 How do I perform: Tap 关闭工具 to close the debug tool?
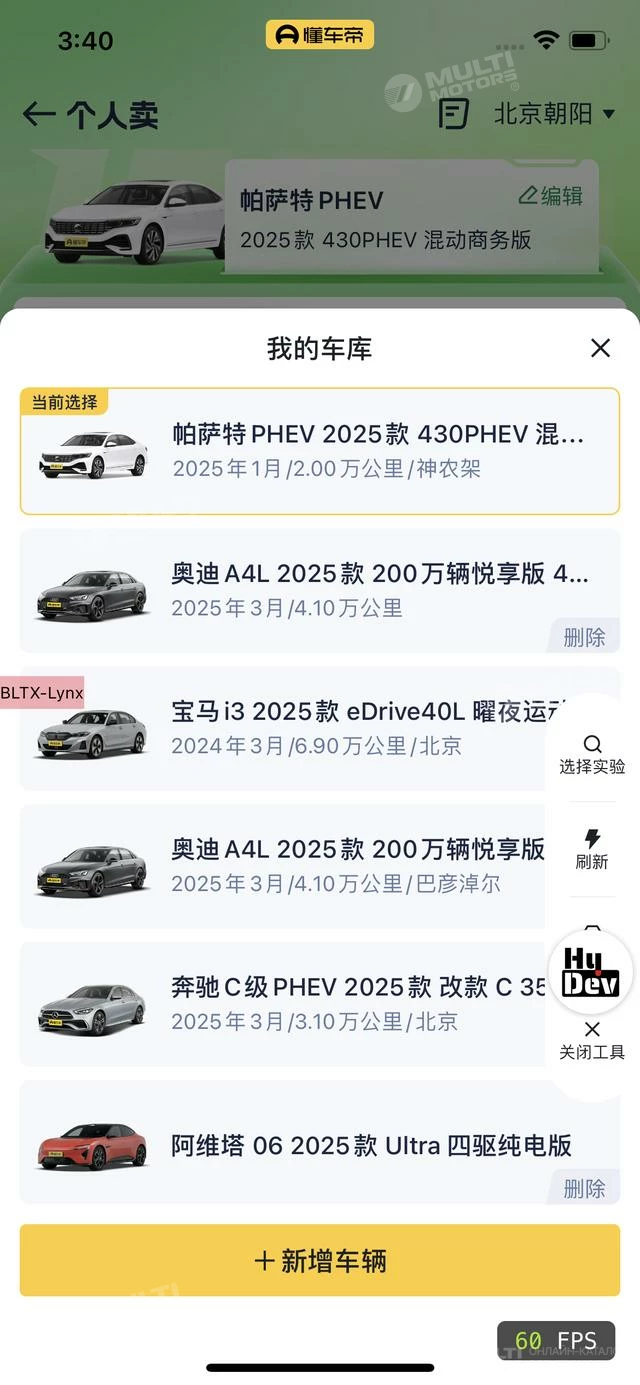point(592,1040)
